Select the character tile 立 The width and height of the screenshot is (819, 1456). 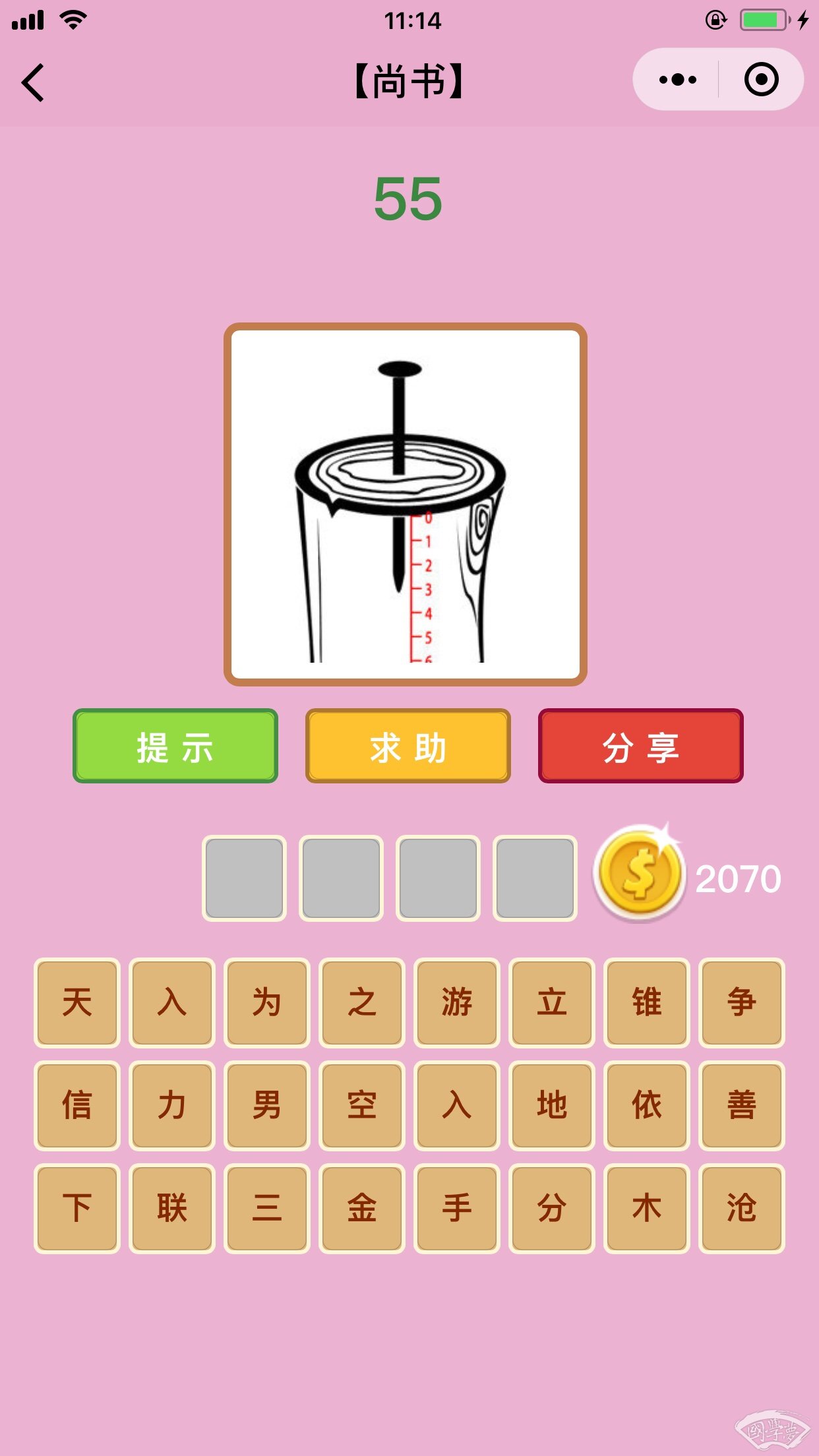point(551,1002)
